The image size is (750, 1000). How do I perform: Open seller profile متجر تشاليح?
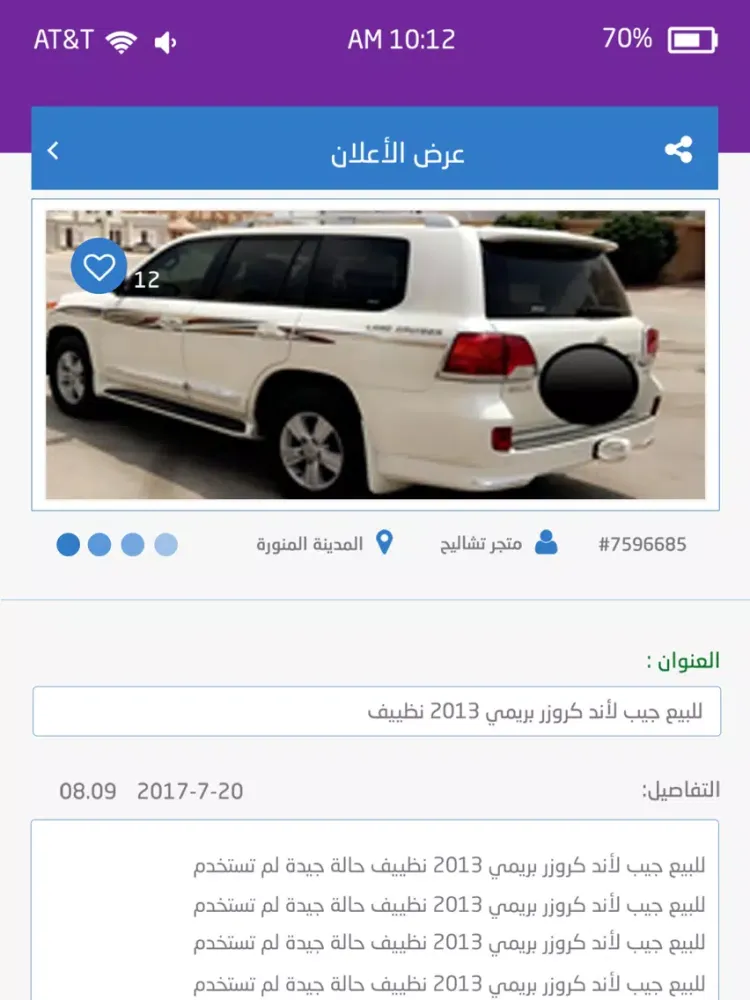(498, 544)
